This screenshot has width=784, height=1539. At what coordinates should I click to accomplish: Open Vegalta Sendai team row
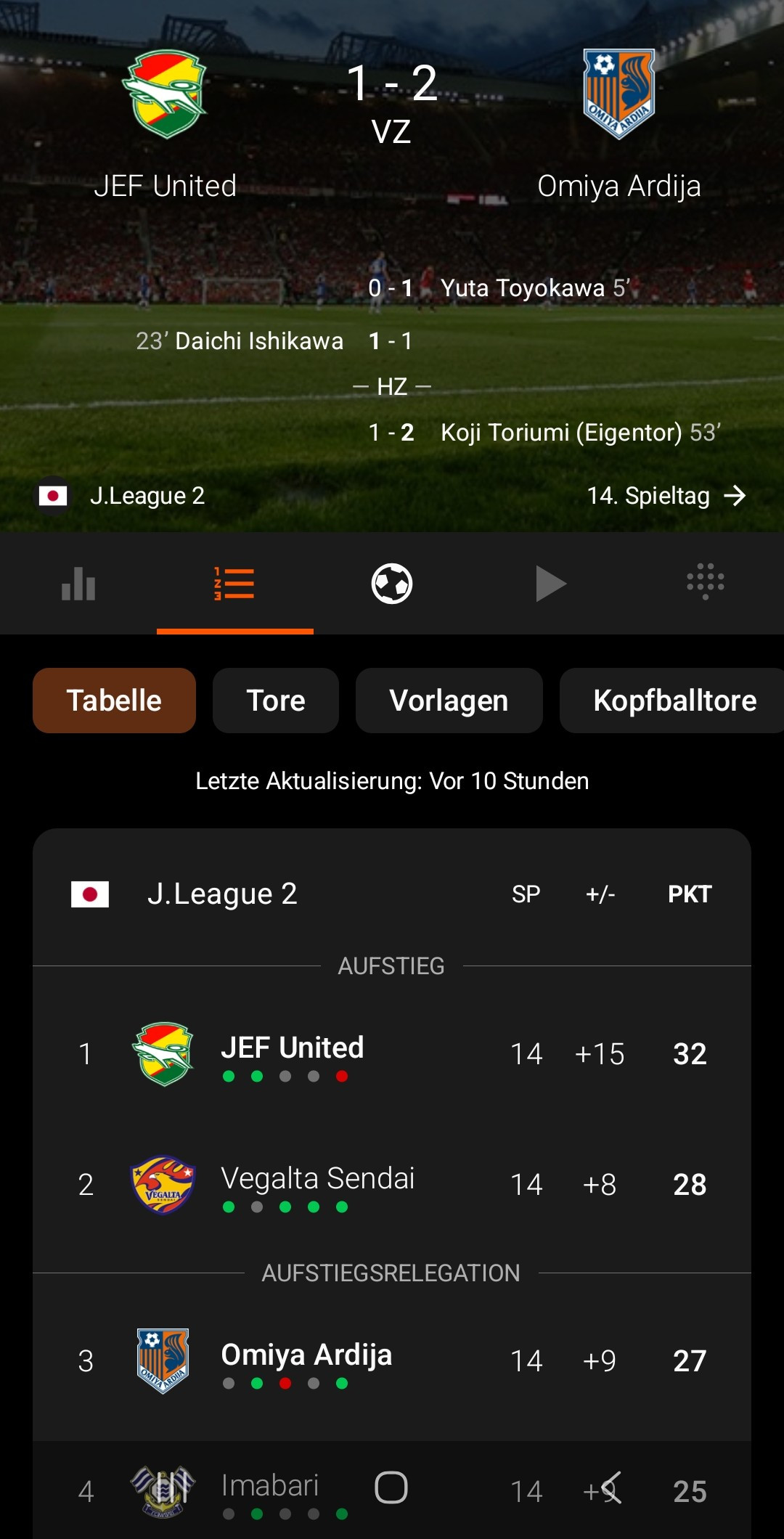(x=392, y=1185)
